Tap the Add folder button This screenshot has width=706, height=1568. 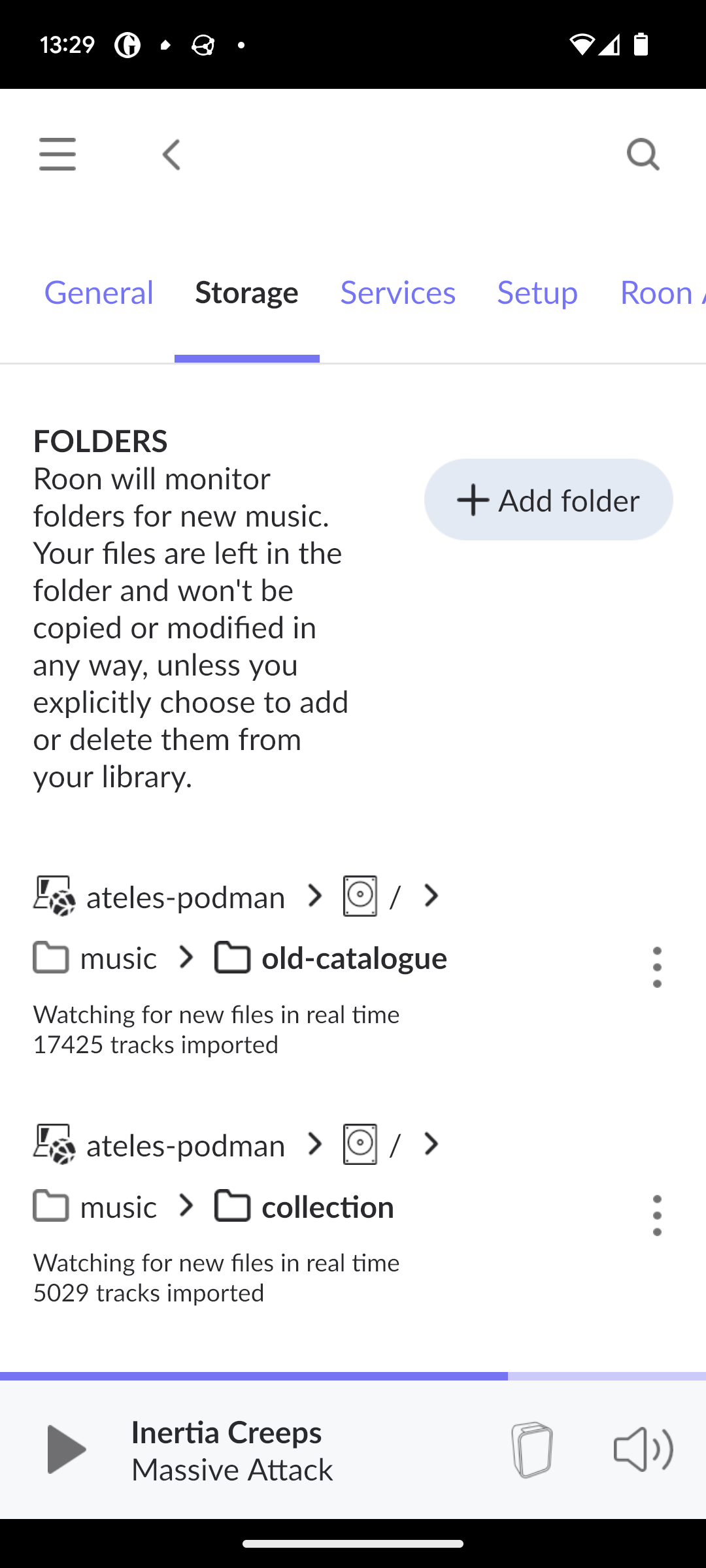[548, 500]
